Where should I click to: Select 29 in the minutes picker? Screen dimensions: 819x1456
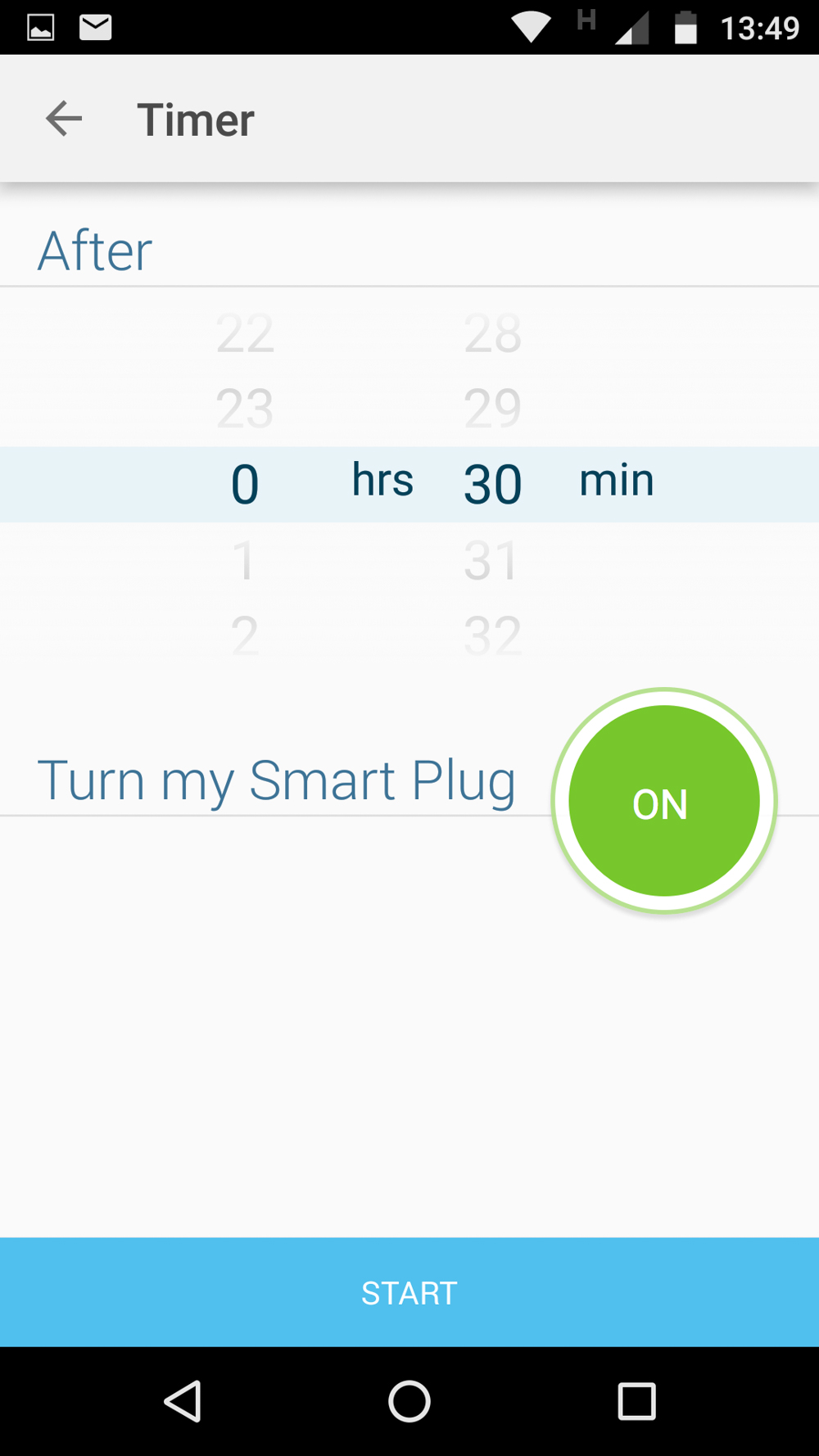(492, 408)
